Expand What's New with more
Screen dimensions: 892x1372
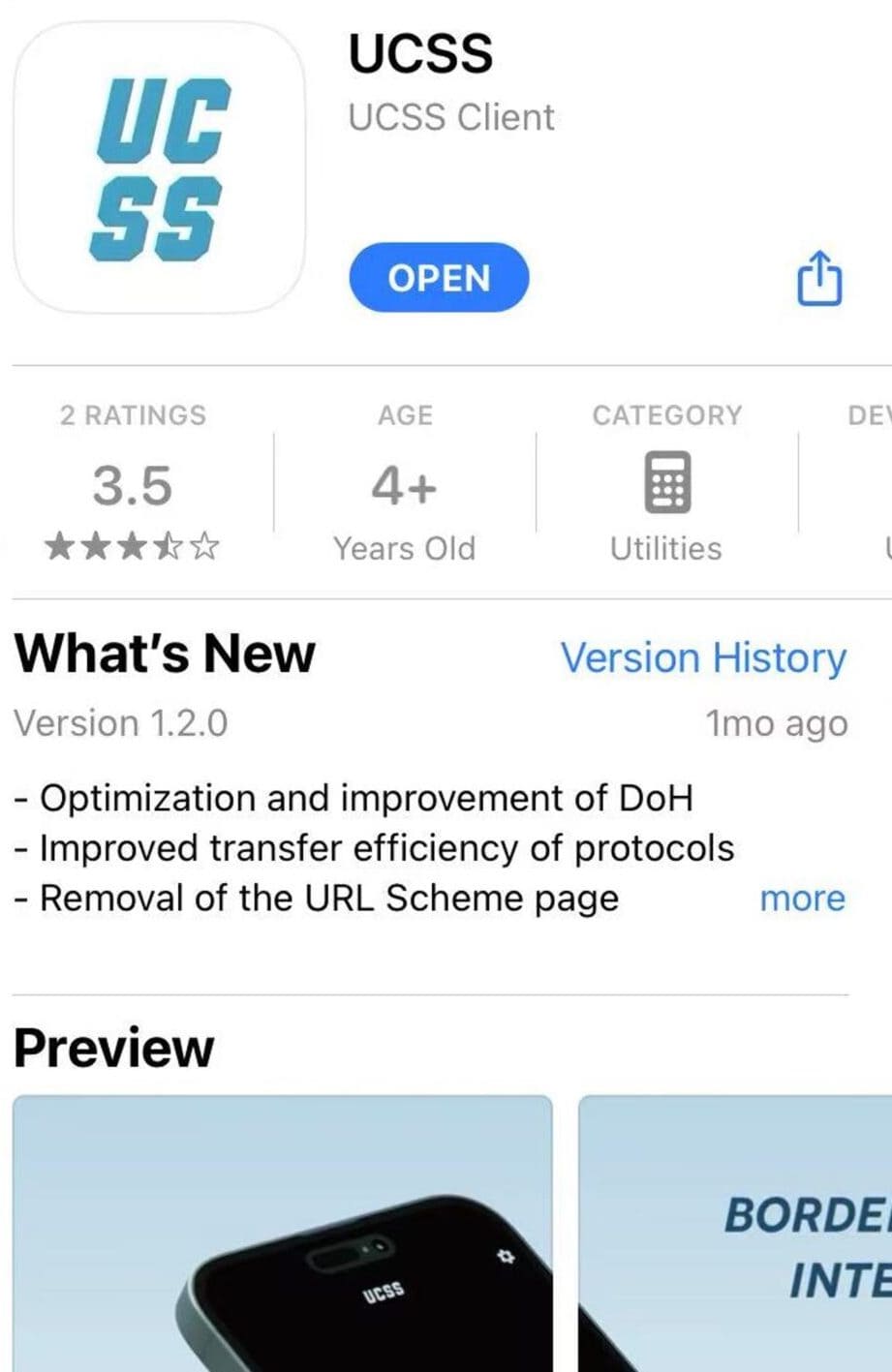pyautogui.click(x=802, y=899)
